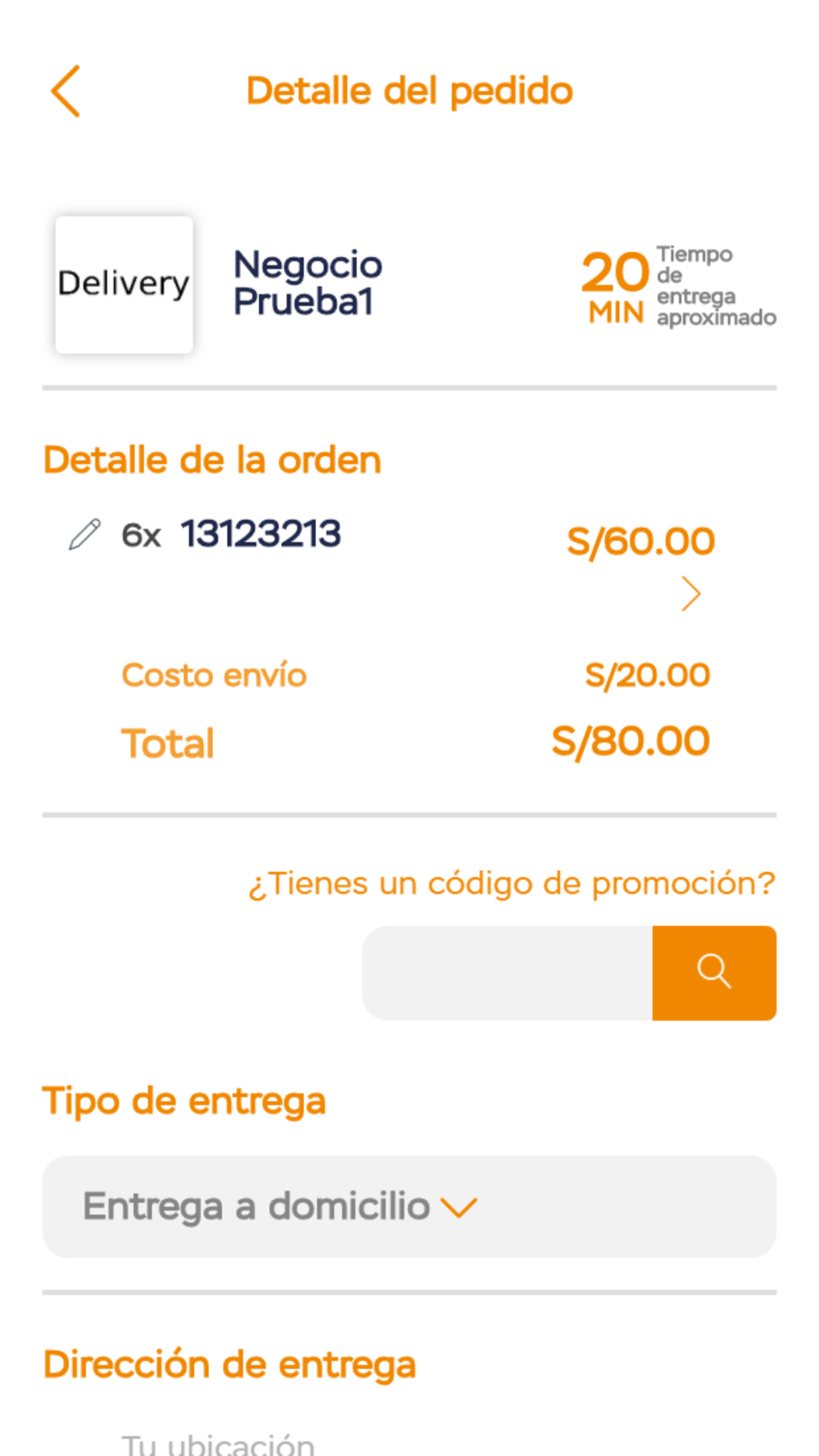Apply promo code with the orange search button
The width and height of the screenshot is (819, 1456).
pyautogui.click(x=714, y=973)
